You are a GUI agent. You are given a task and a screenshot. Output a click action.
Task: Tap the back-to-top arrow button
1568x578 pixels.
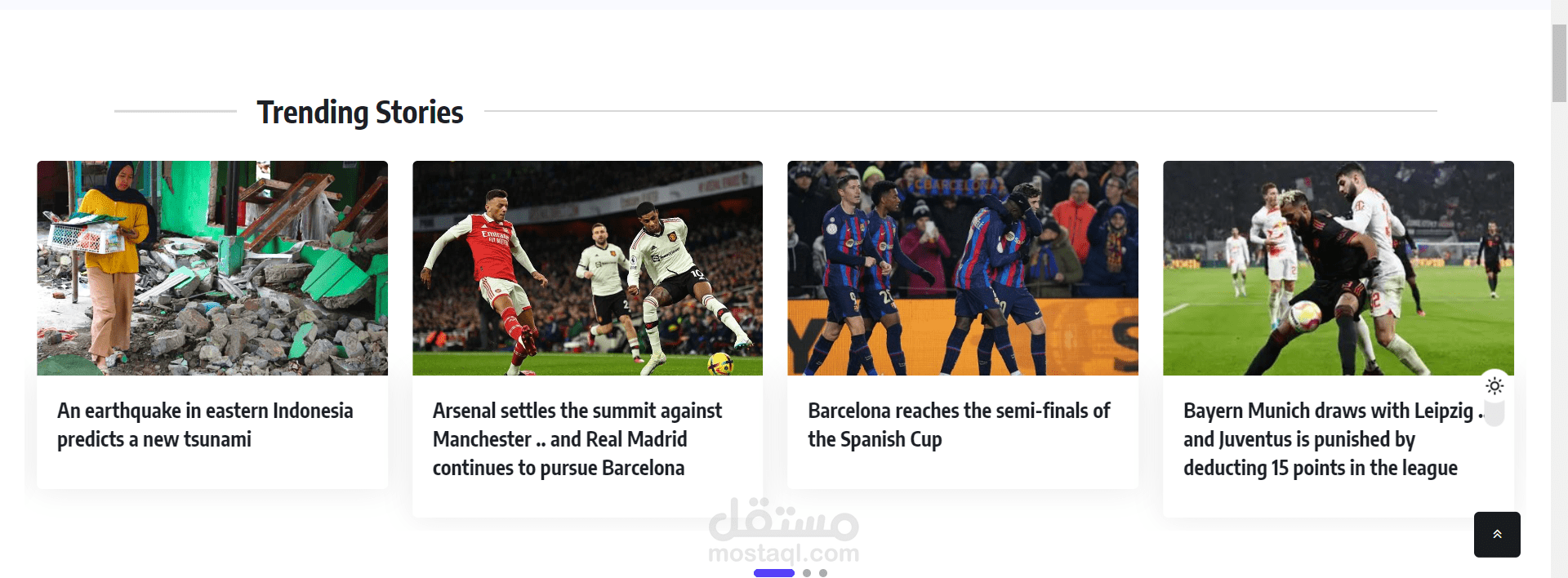click(x=1497, y=535)
